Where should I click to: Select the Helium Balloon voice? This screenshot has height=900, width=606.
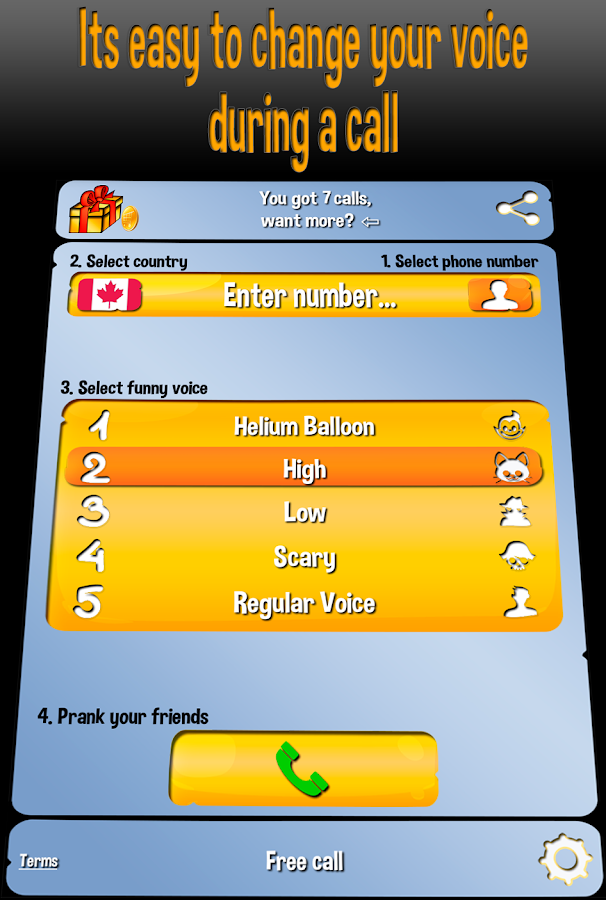point(304,427)
